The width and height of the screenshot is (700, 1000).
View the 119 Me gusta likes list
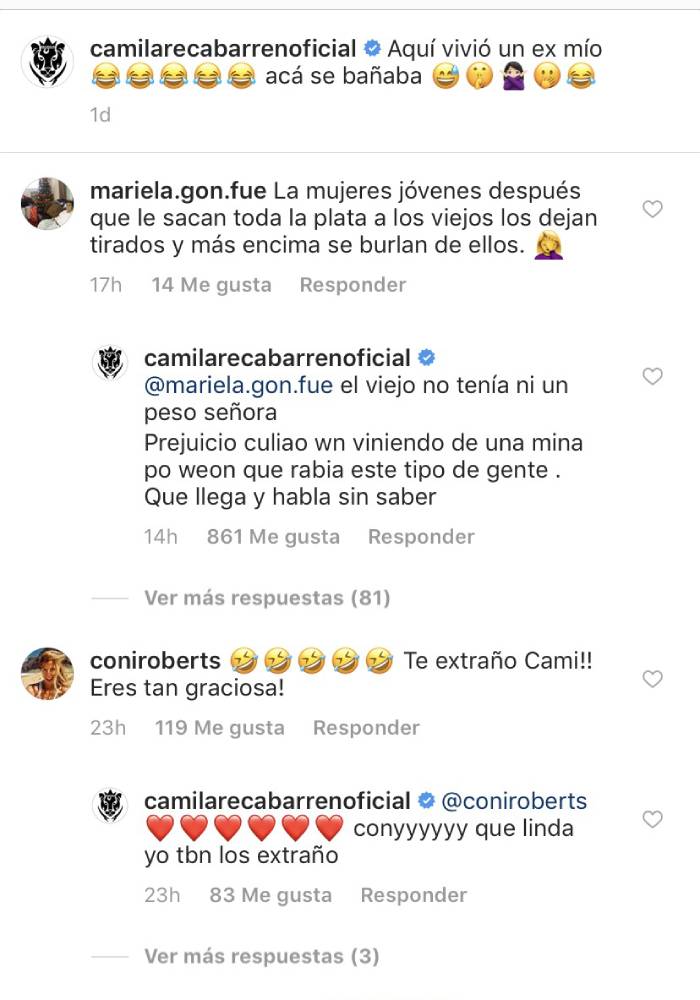pos(220,728)
